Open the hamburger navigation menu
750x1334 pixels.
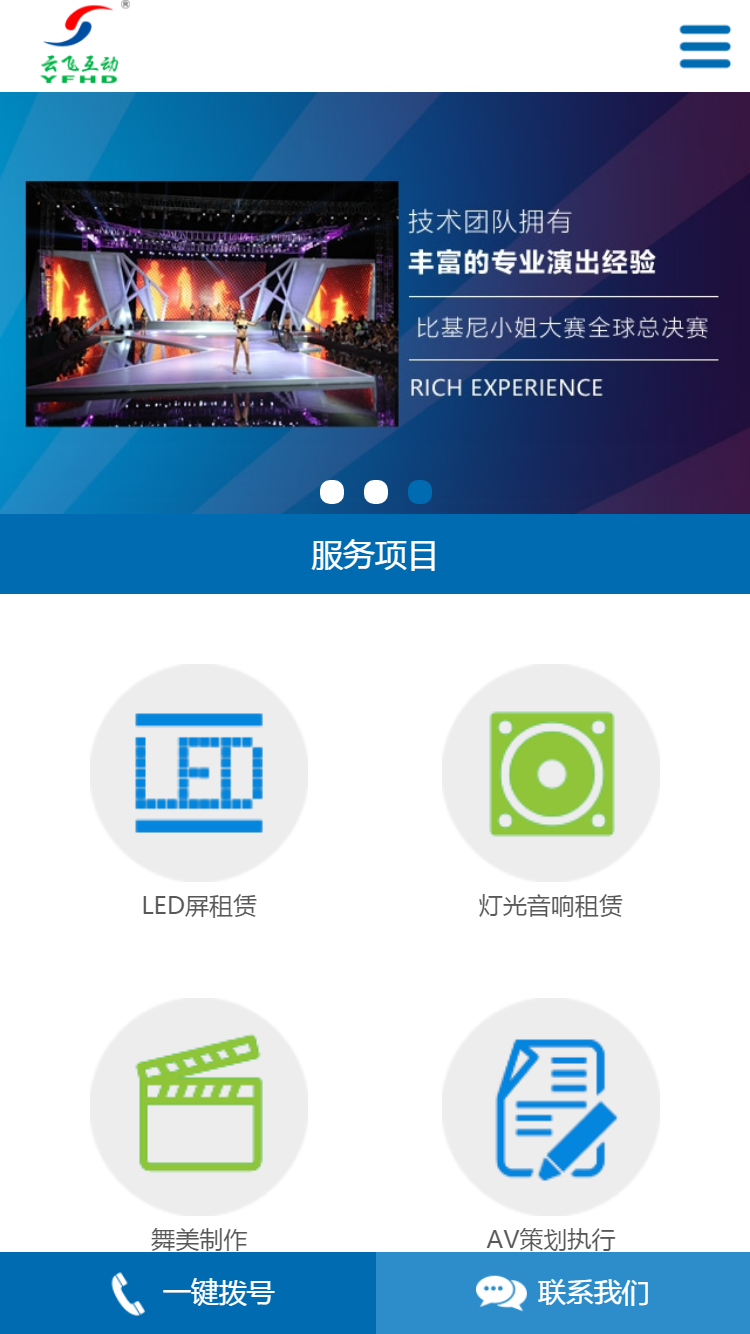click(x=704, y=45)
